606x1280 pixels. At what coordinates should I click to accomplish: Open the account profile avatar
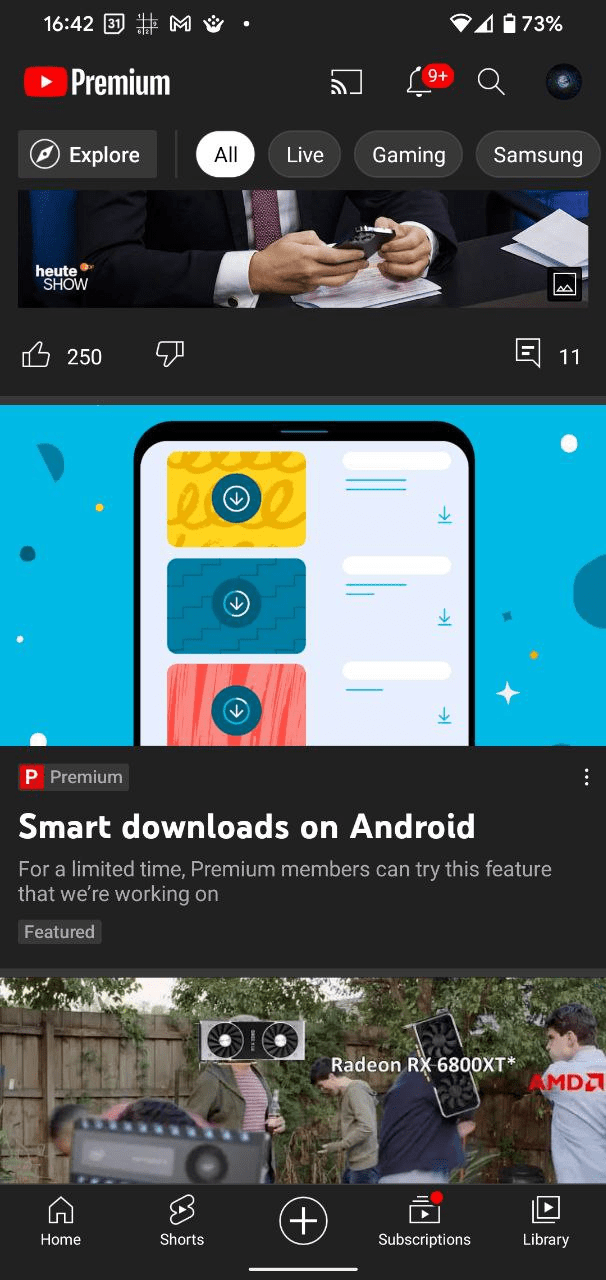[x=564, y=82]
